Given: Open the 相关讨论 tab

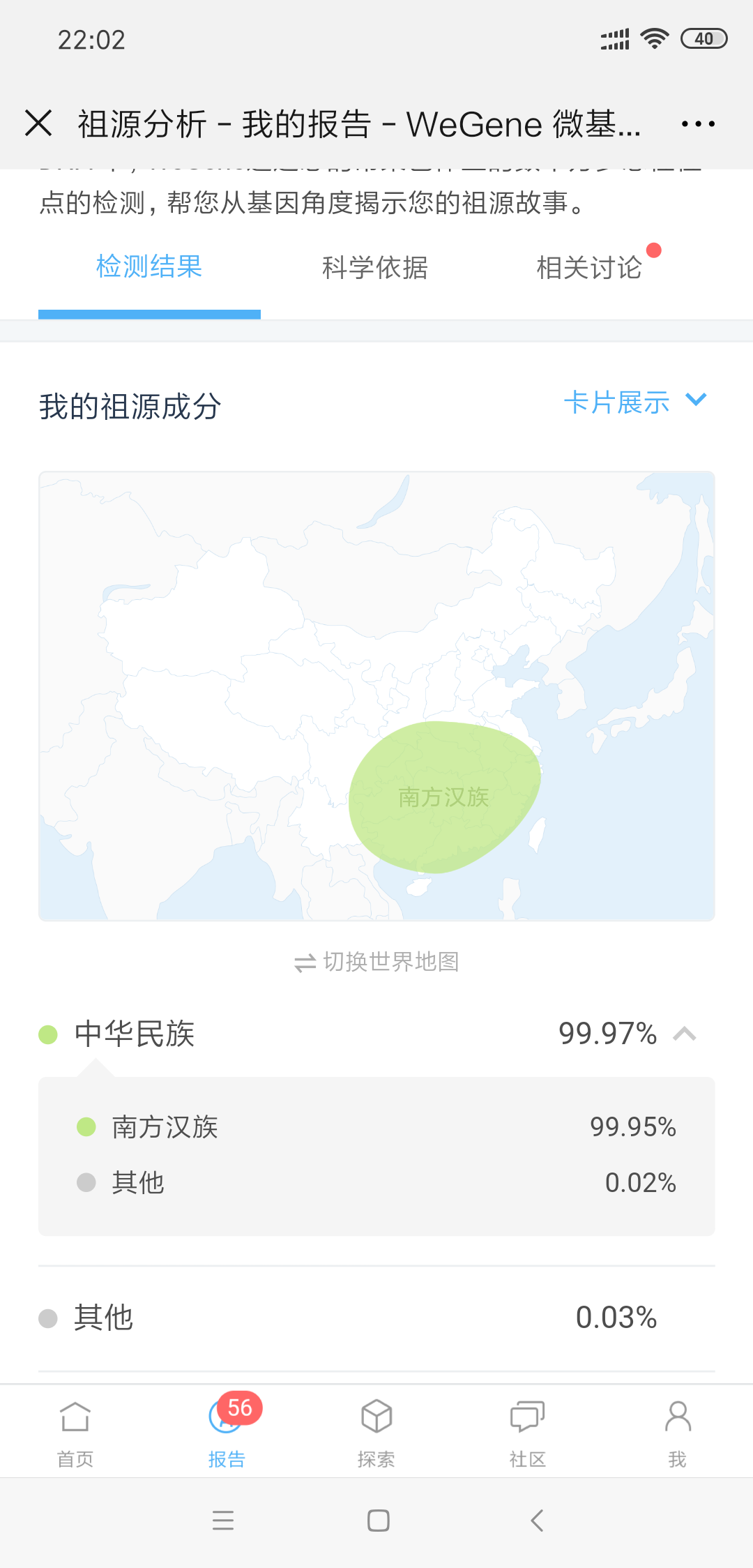Looking at the screenshot, I should pos(589,267).
